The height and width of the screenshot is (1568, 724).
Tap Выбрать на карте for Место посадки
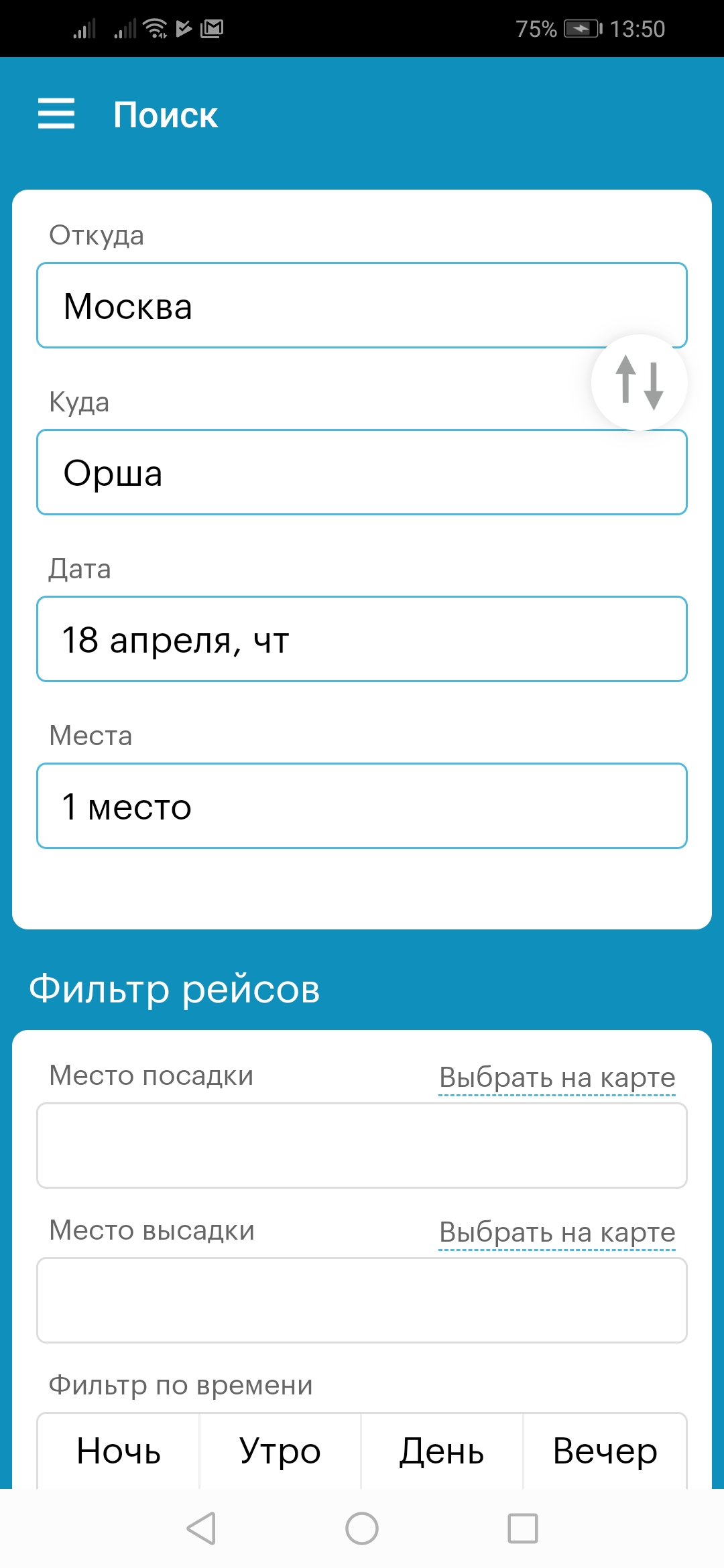[x=557, y=1078]
